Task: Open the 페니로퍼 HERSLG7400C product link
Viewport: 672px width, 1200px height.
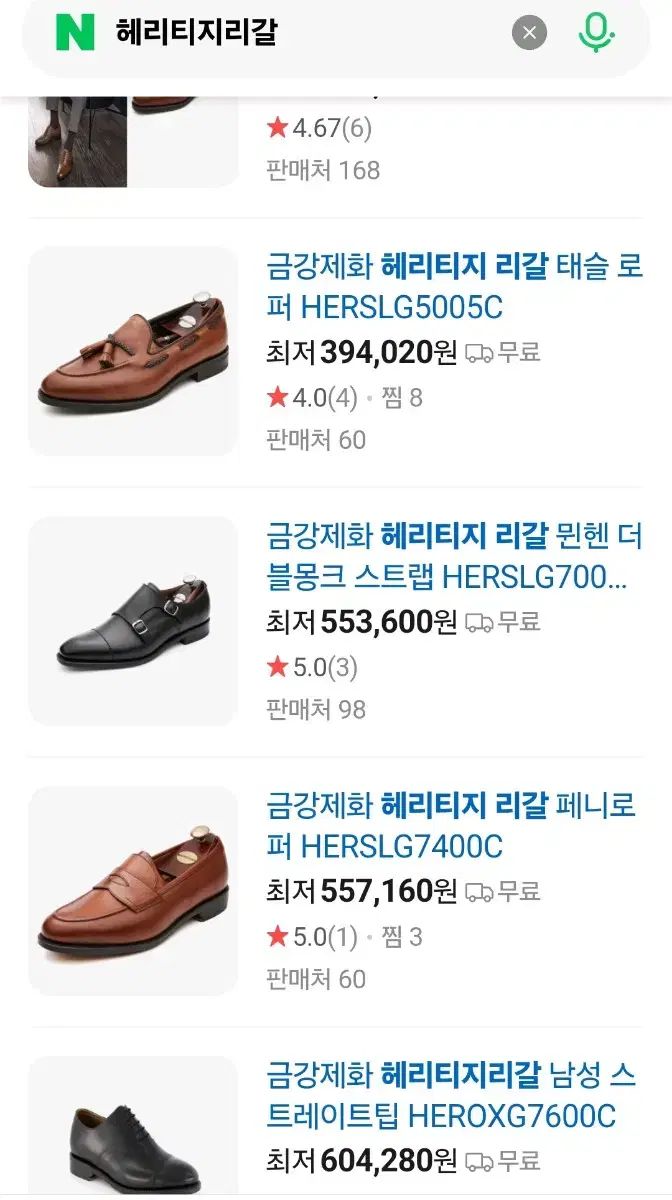Action: tap(454, 826)
